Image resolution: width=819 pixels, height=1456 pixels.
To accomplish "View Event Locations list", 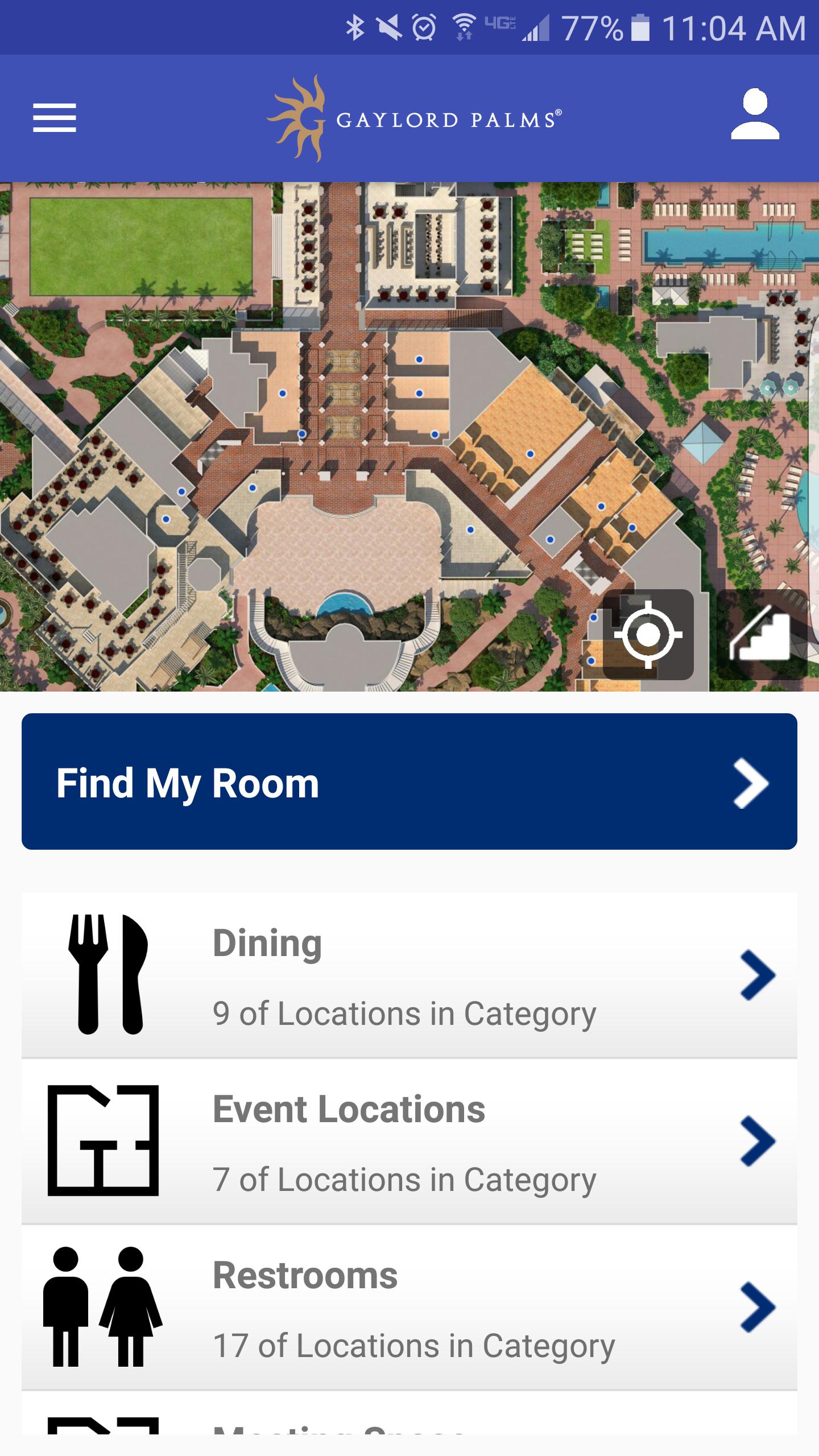I will (x=409, y=1141).
